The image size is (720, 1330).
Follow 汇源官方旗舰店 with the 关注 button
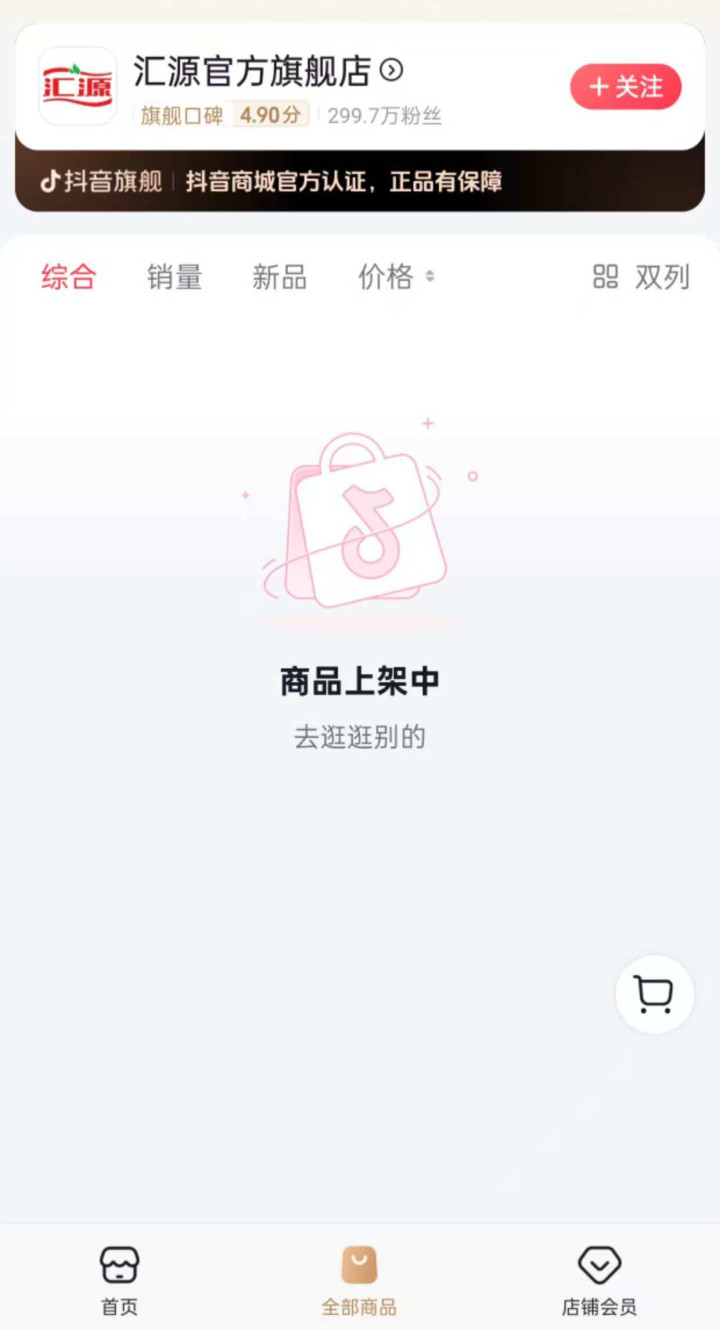tap(625, 87)
